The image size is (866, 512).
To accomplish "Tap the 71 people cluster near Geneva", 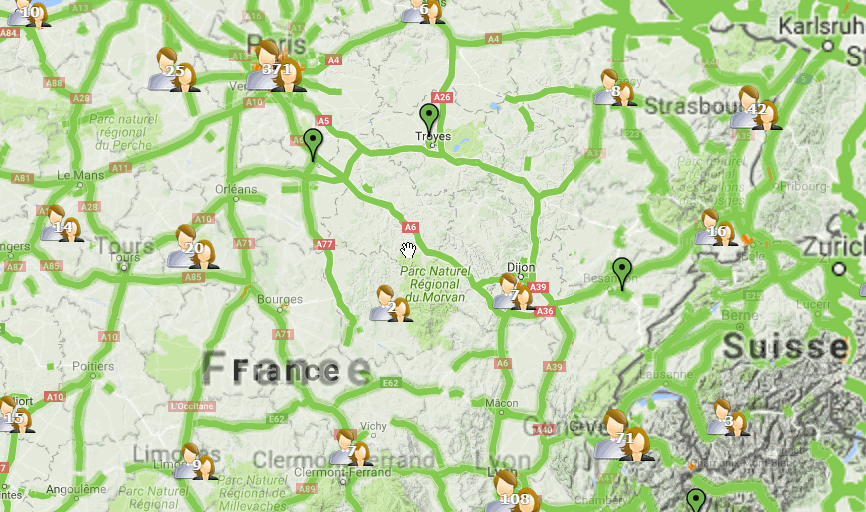I will [623, 437].
